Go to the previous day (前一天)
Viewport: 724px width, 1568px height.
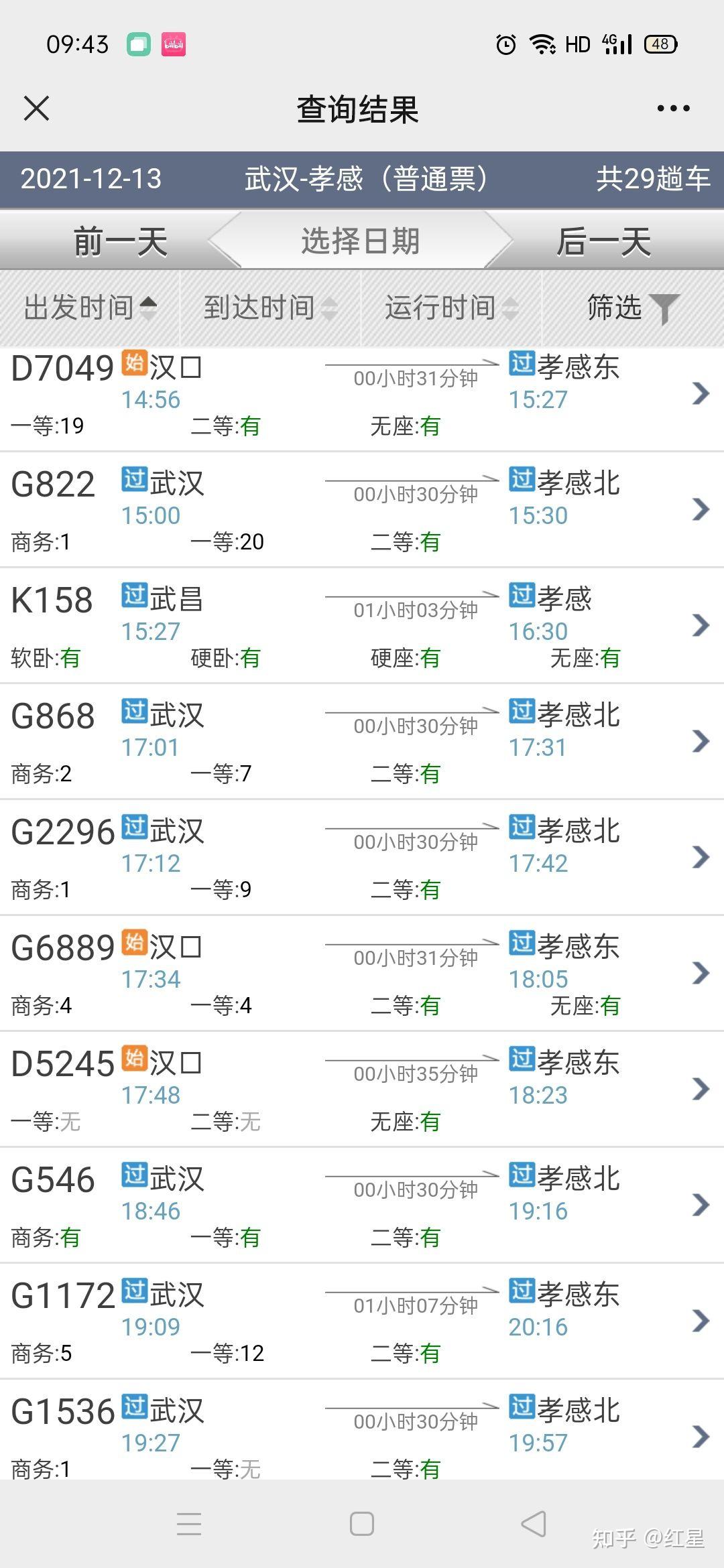120,241
